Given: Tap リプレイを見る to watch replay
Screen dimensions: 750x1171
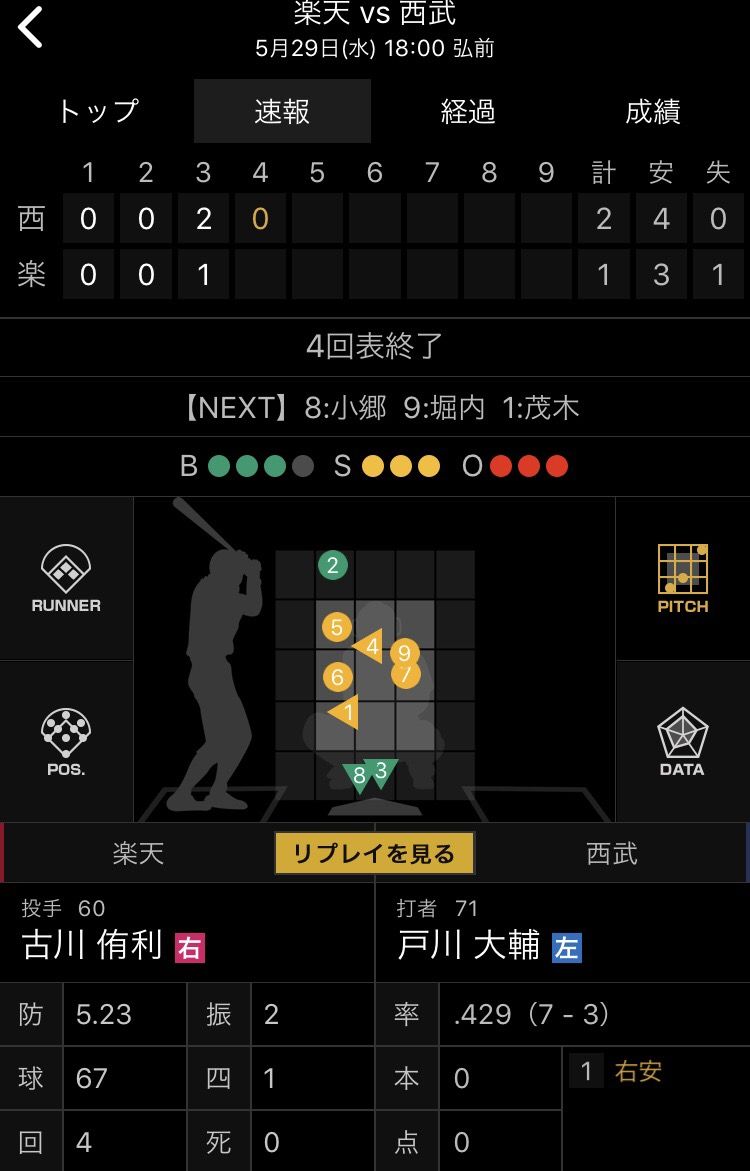Looking at the screenshot, I should click(374, 853).
